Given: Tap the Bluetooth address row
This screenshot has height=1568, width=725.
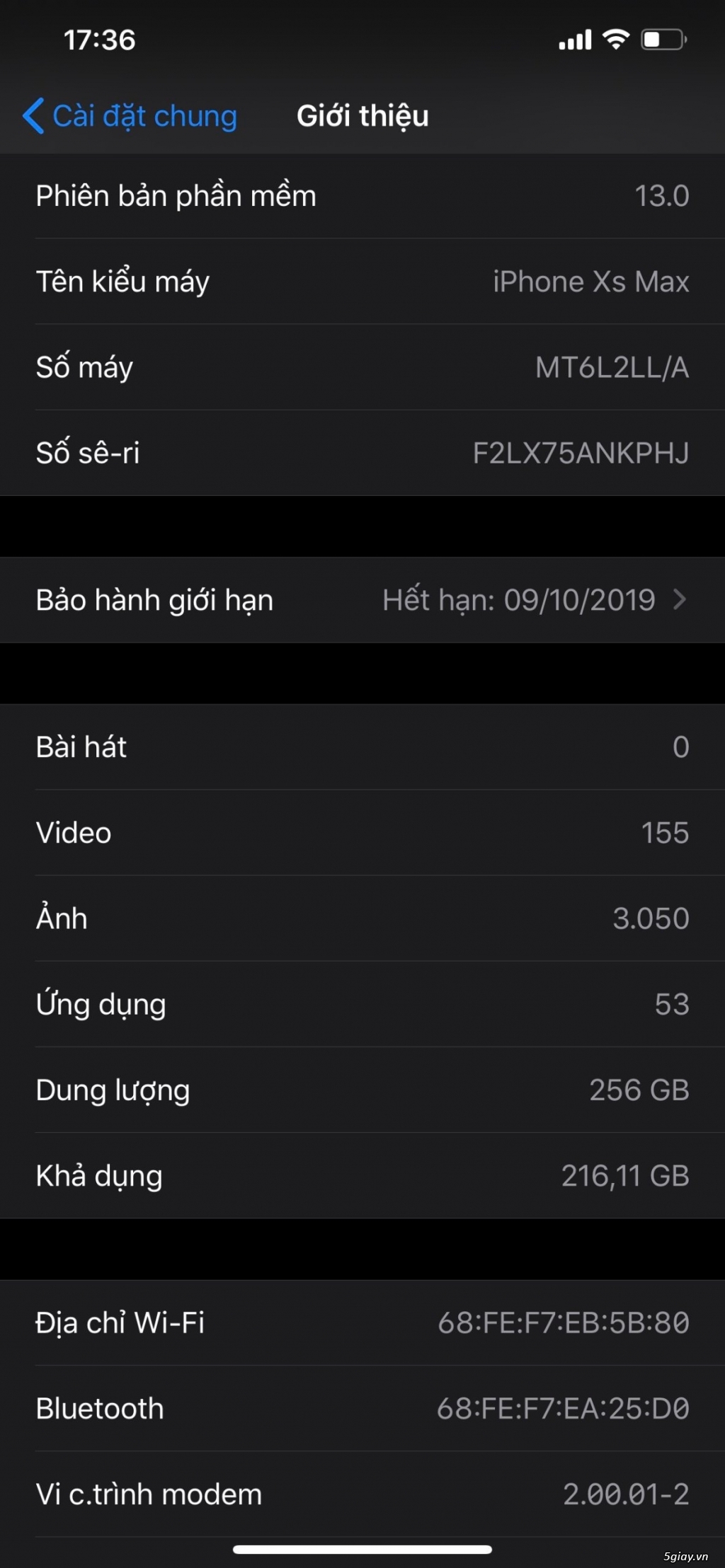Looking at the screenshot, I should click(x=362, y=1408).
